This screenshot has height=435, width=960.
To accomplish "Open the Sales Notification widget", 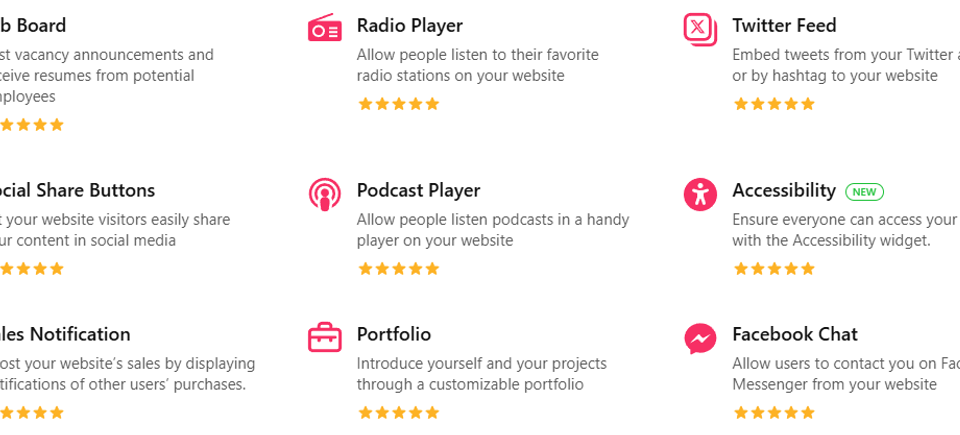I will point(64,335).
